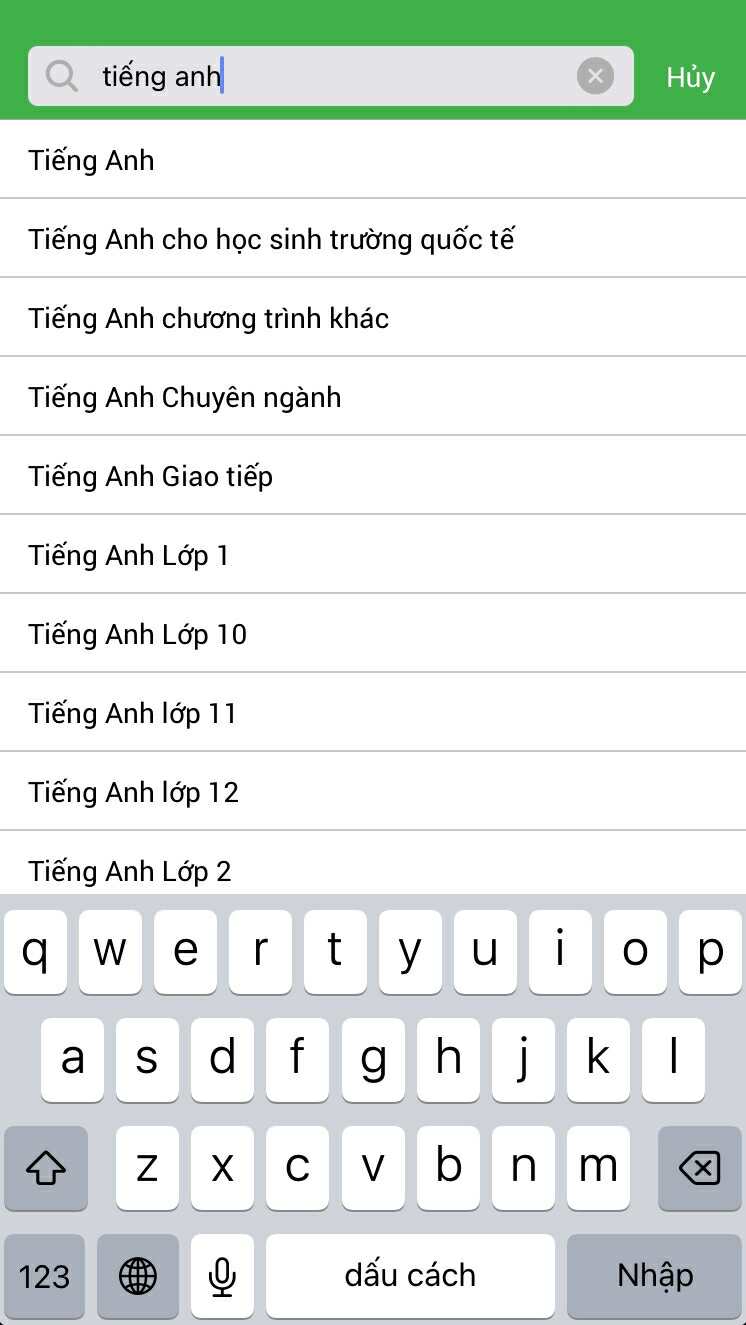Switch the keyboard language with the globe key

[x=138, y=1275]
